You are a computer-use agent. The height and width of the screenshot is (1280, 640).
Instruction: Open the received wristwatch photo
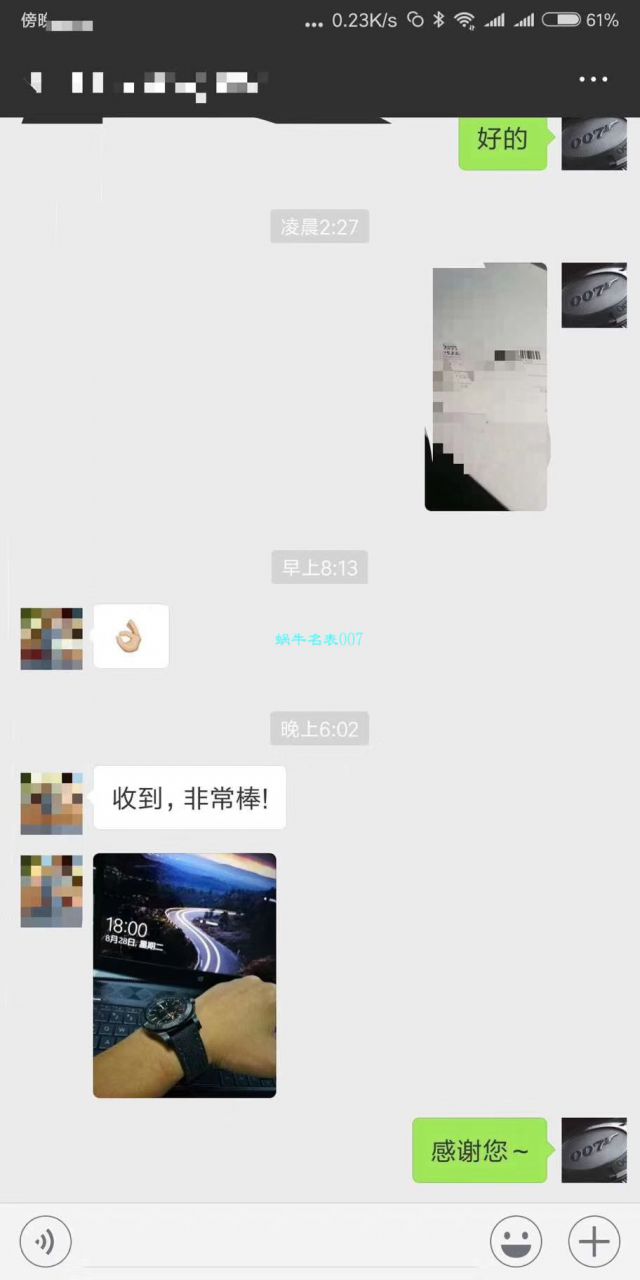click(184, 975)
